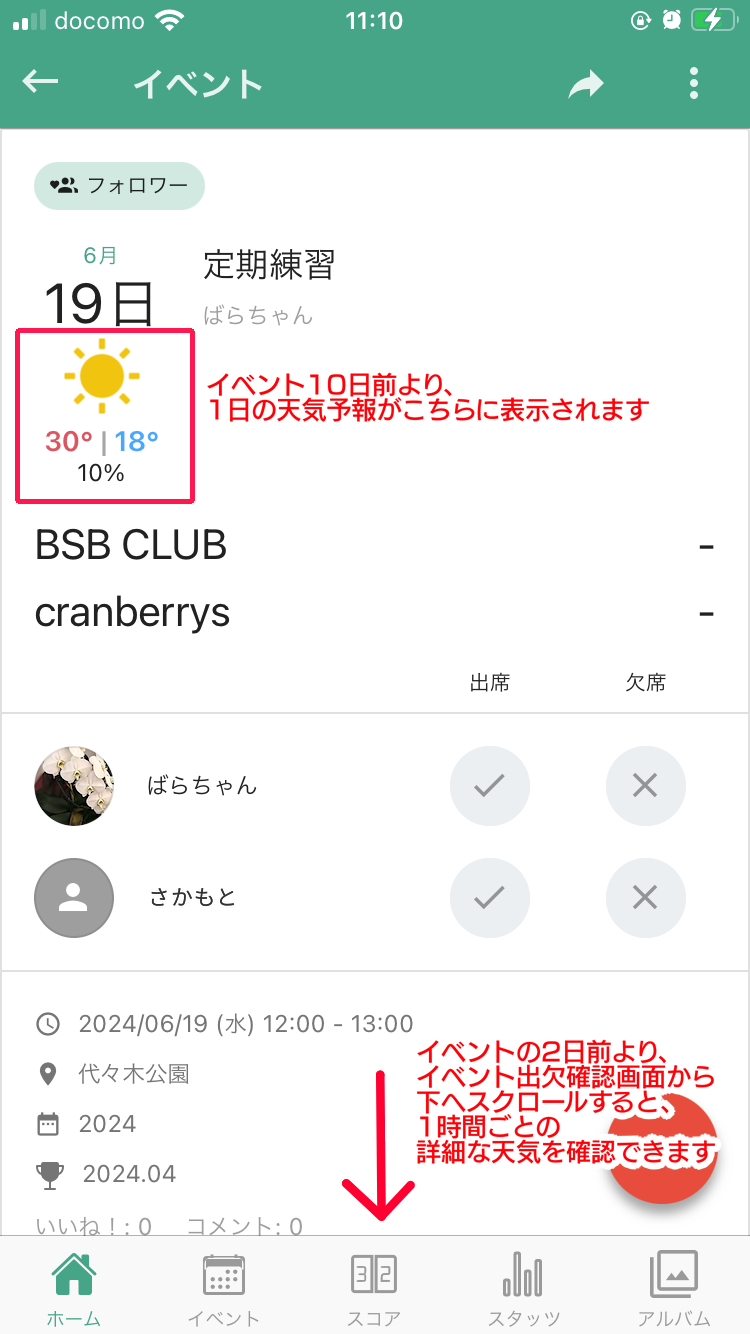750x1334 pixels.
Task: Mark ばらちゃん as absent
Action: tap(646, 786)
